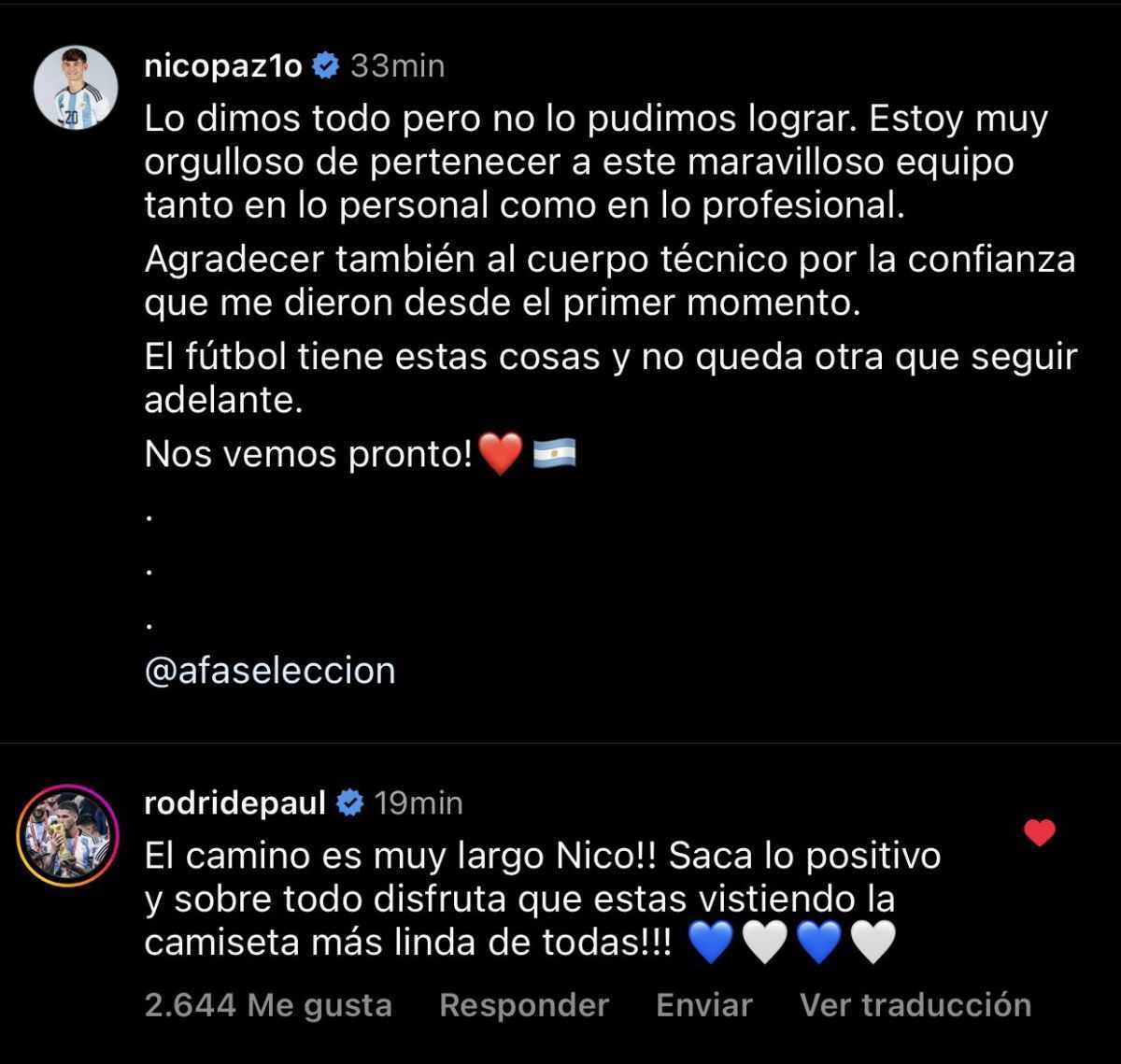Screen dimensions: 1121x1064
Task: View the 2.644 Me gusta list
Action: (268, 1005)
